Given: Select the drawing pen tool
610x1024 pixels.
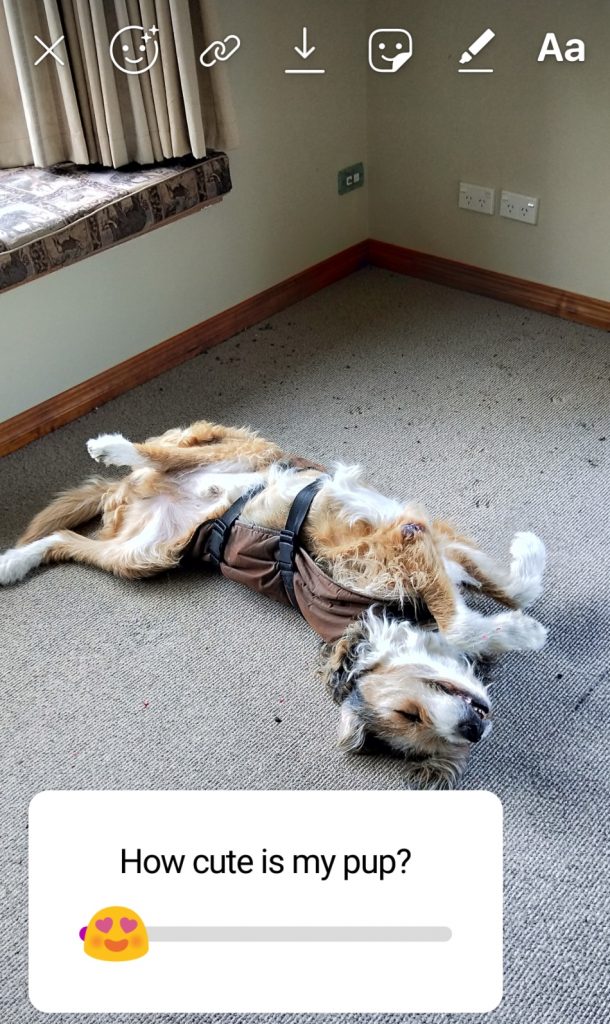Looking at the screenshot, I should tap(476, 50).
